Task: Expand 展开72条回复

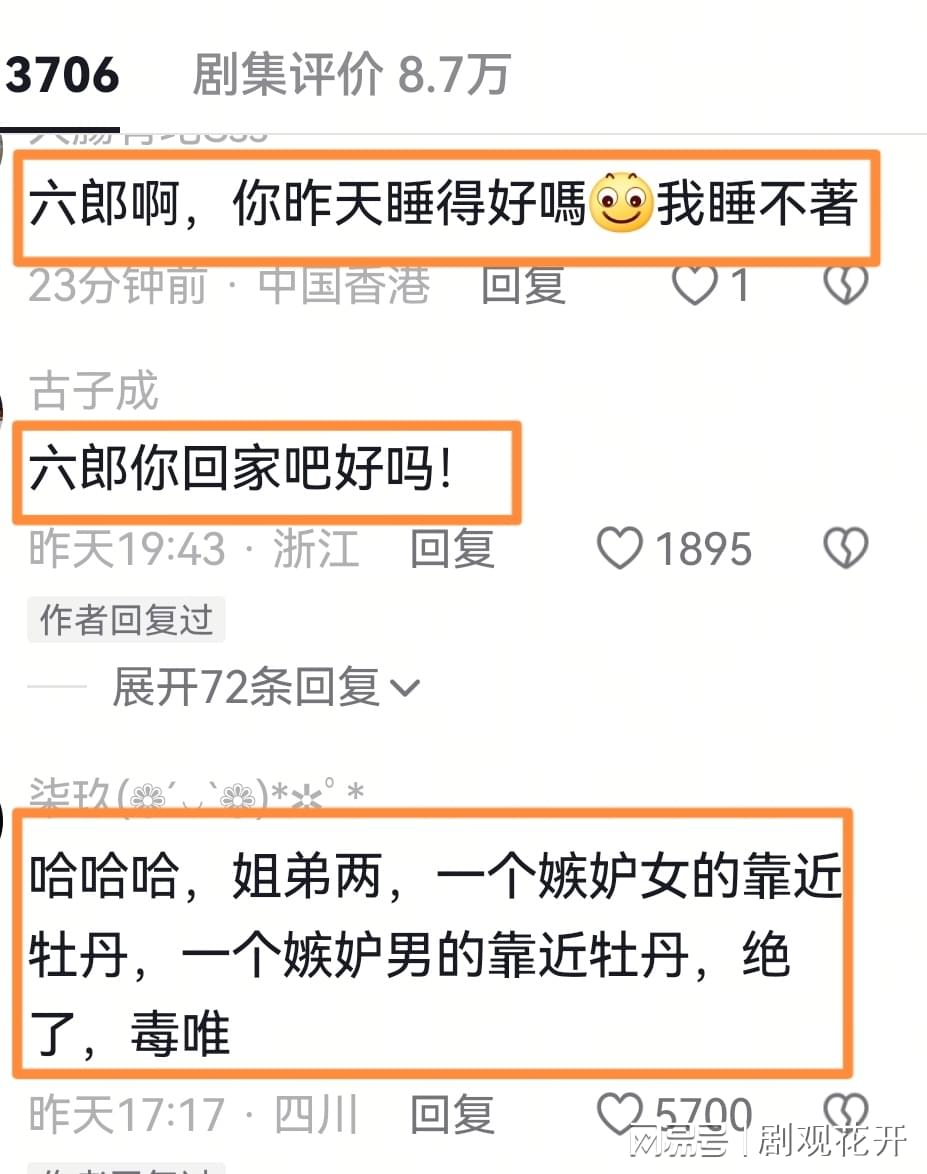Action: pyautogui.click(x=265, y=688)
